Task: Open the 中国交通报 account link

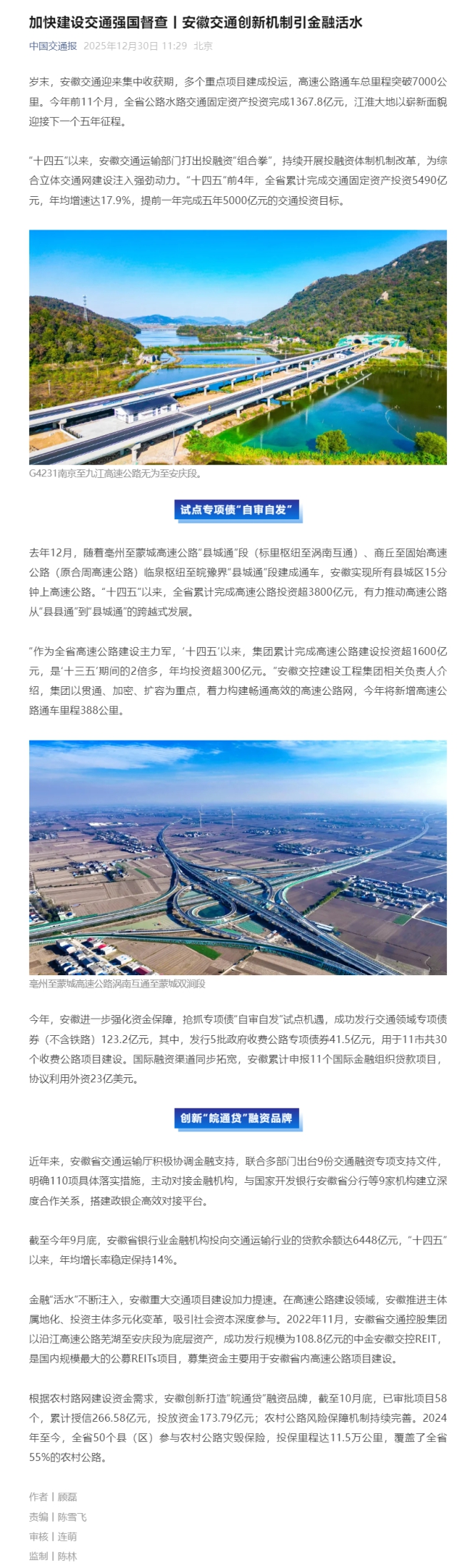Action: click(53, 46)
